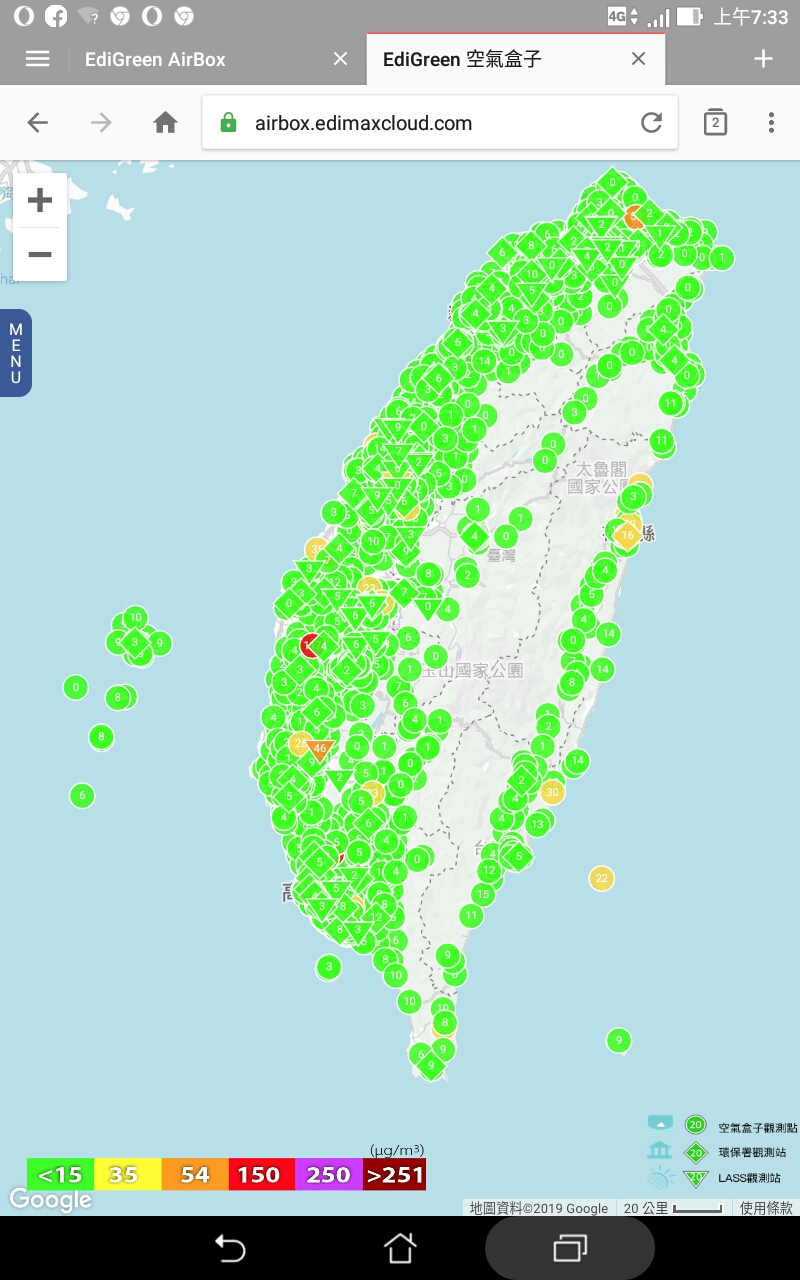Screen dimensions: 800x1280
Task: Close the EdiGreen 空氣盒子 tab
Action: click(x=638, y=59)
